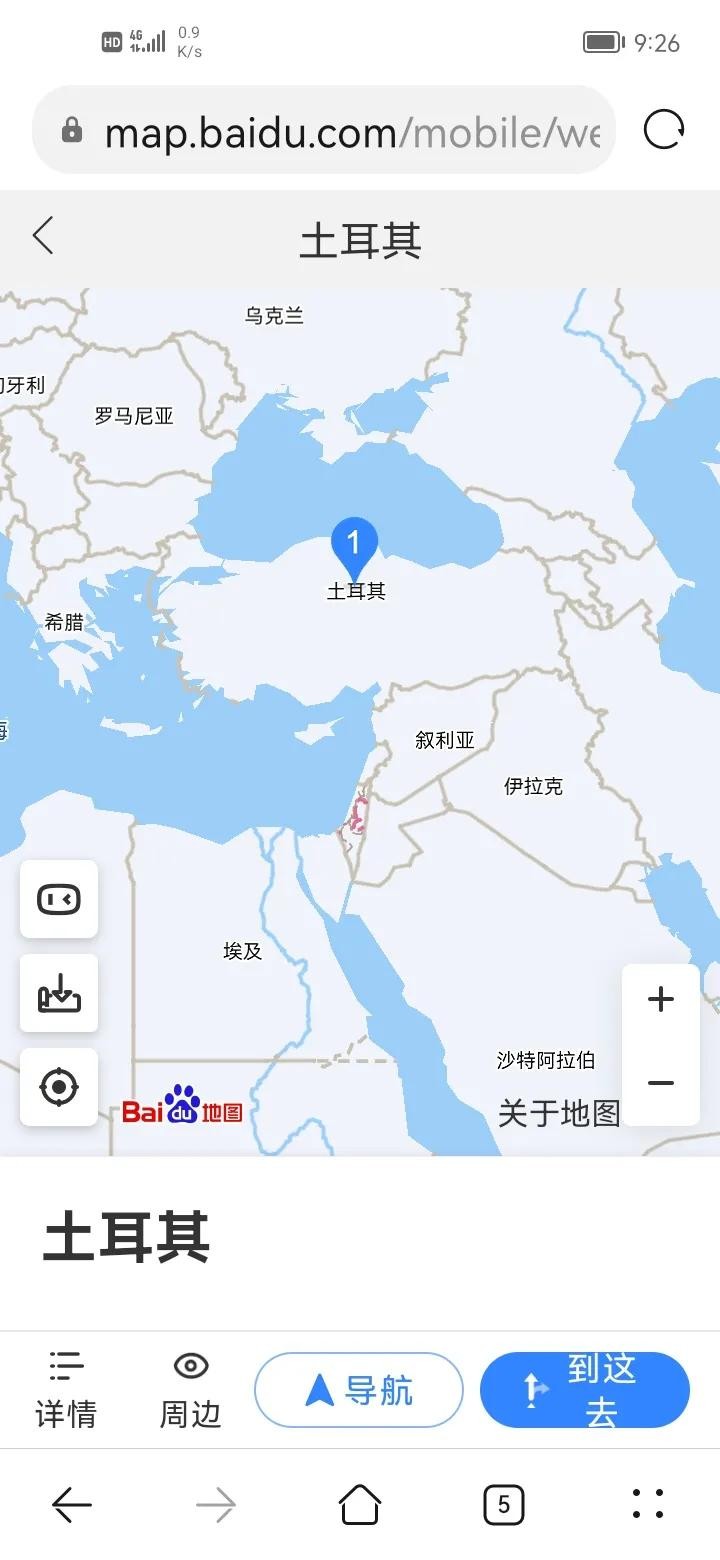This screenshot has width=720, height=1560.
Task: Explore 周边 nearby places
Action: click(x=190, y=1390)
